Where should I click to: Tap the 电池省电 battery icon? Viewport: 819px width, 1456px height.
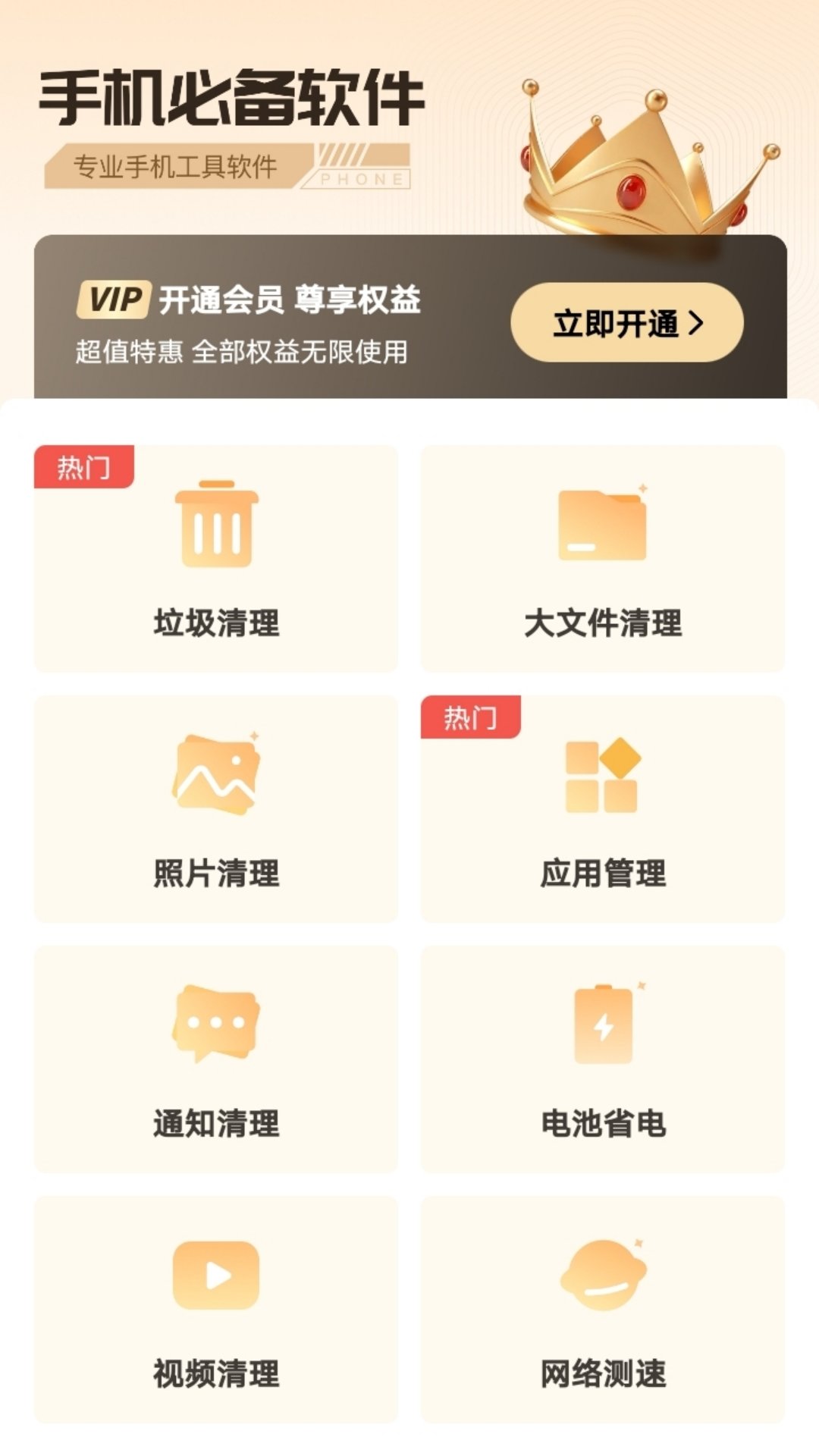click(603, 1020)
